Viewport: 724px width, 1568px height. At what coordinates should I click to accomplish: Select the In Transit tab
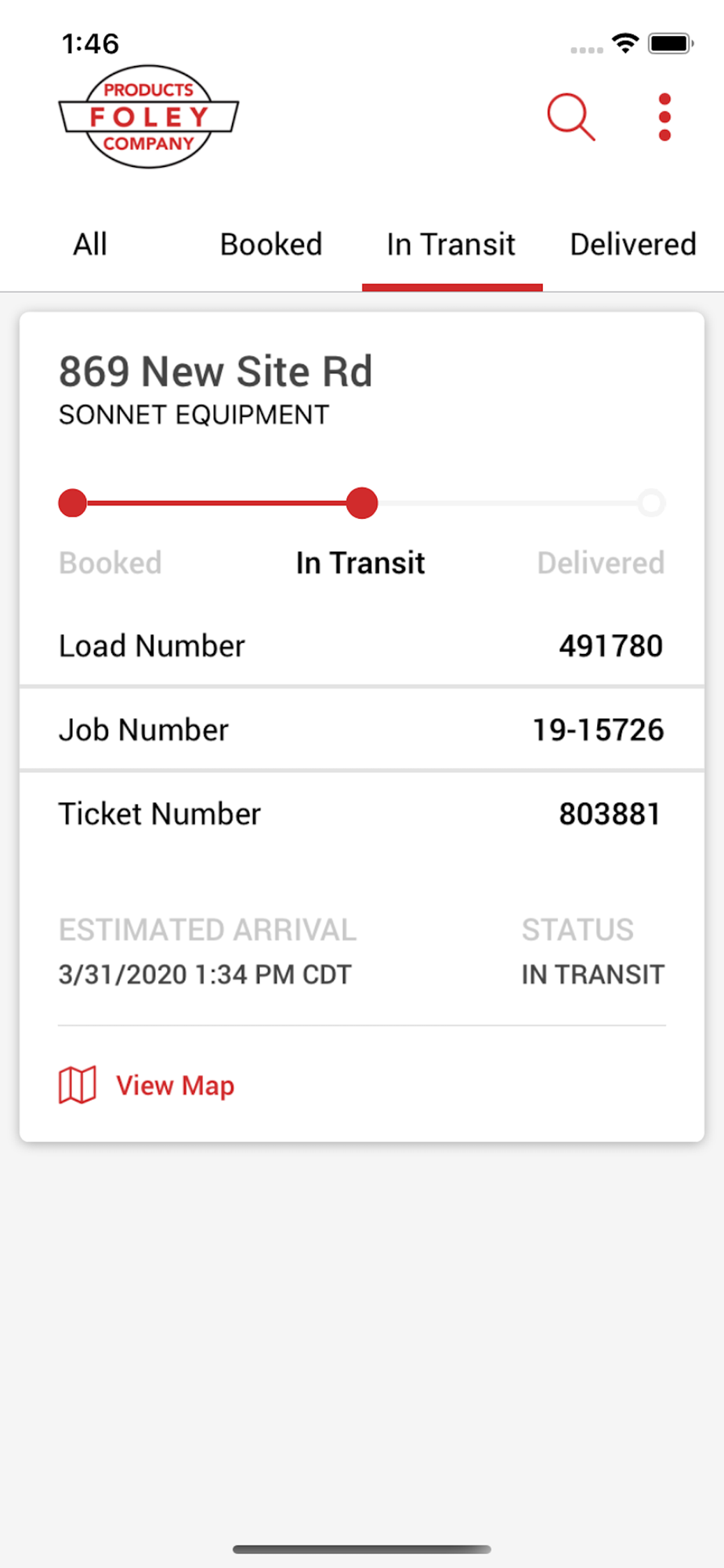coord(452,245)
